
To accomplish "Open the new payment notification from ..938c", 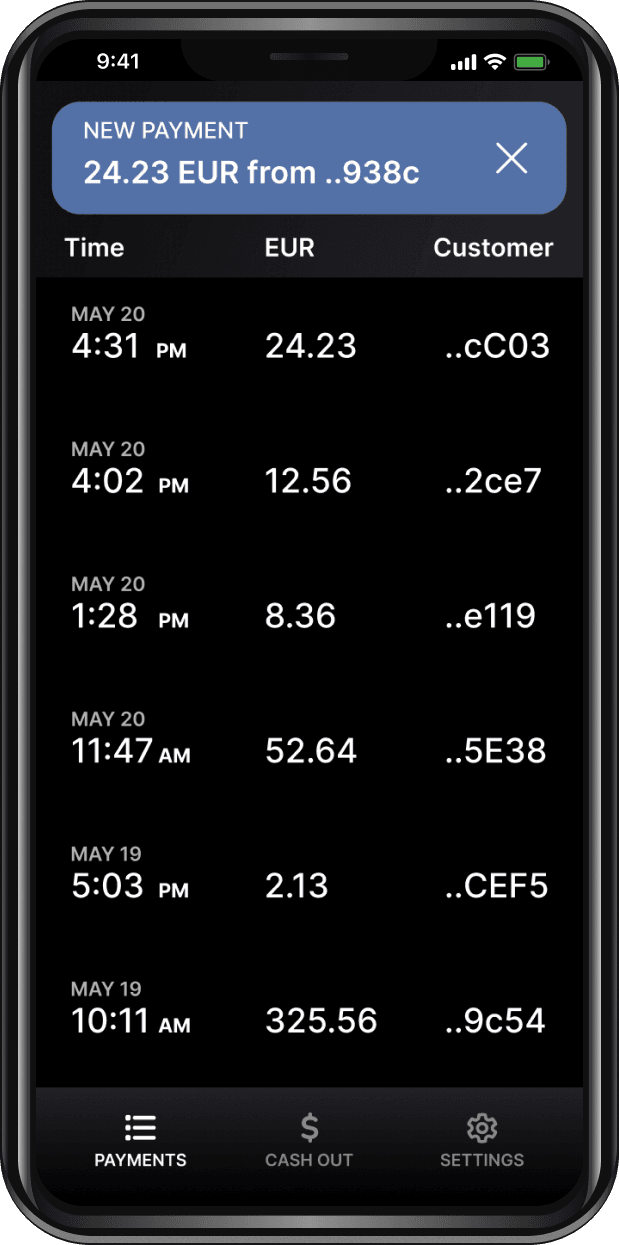I will click(x=309, y=158).
